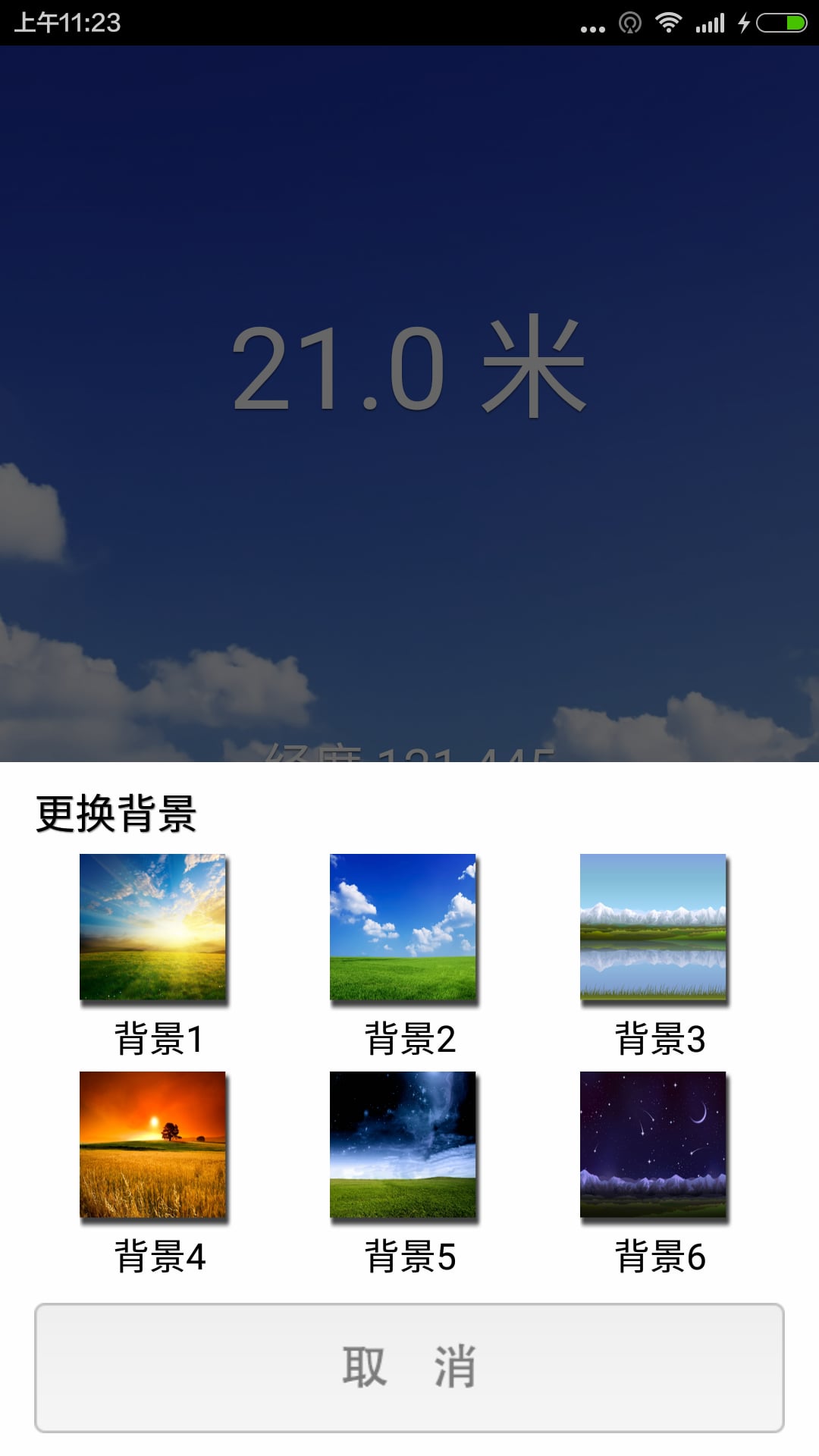Screen dimensions: 819x1456
Task: Tap the clock showing 上午11:23
Action: click(67, 22)
